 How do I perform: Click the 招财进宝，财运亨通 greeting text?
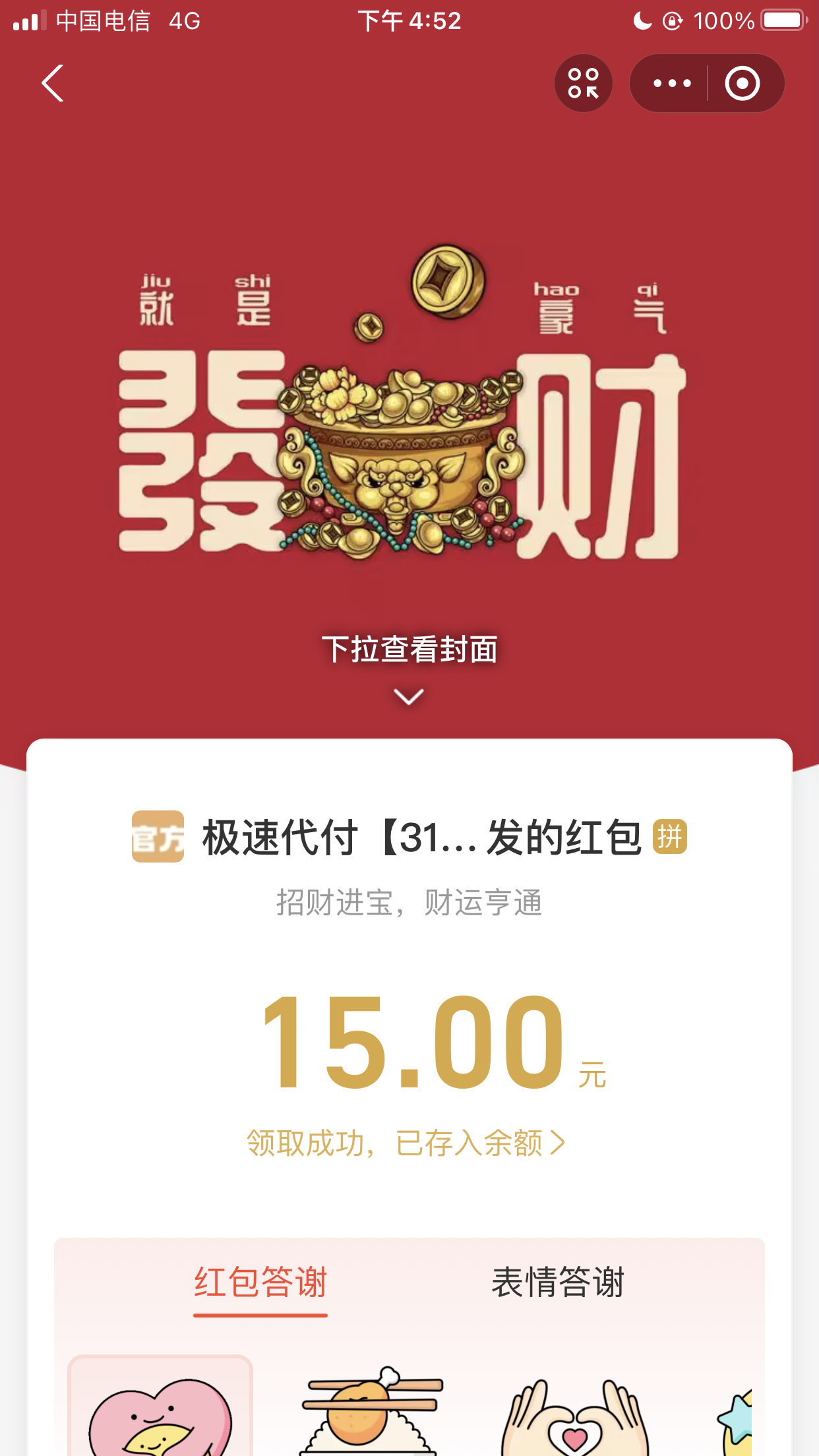click(409, 905)
